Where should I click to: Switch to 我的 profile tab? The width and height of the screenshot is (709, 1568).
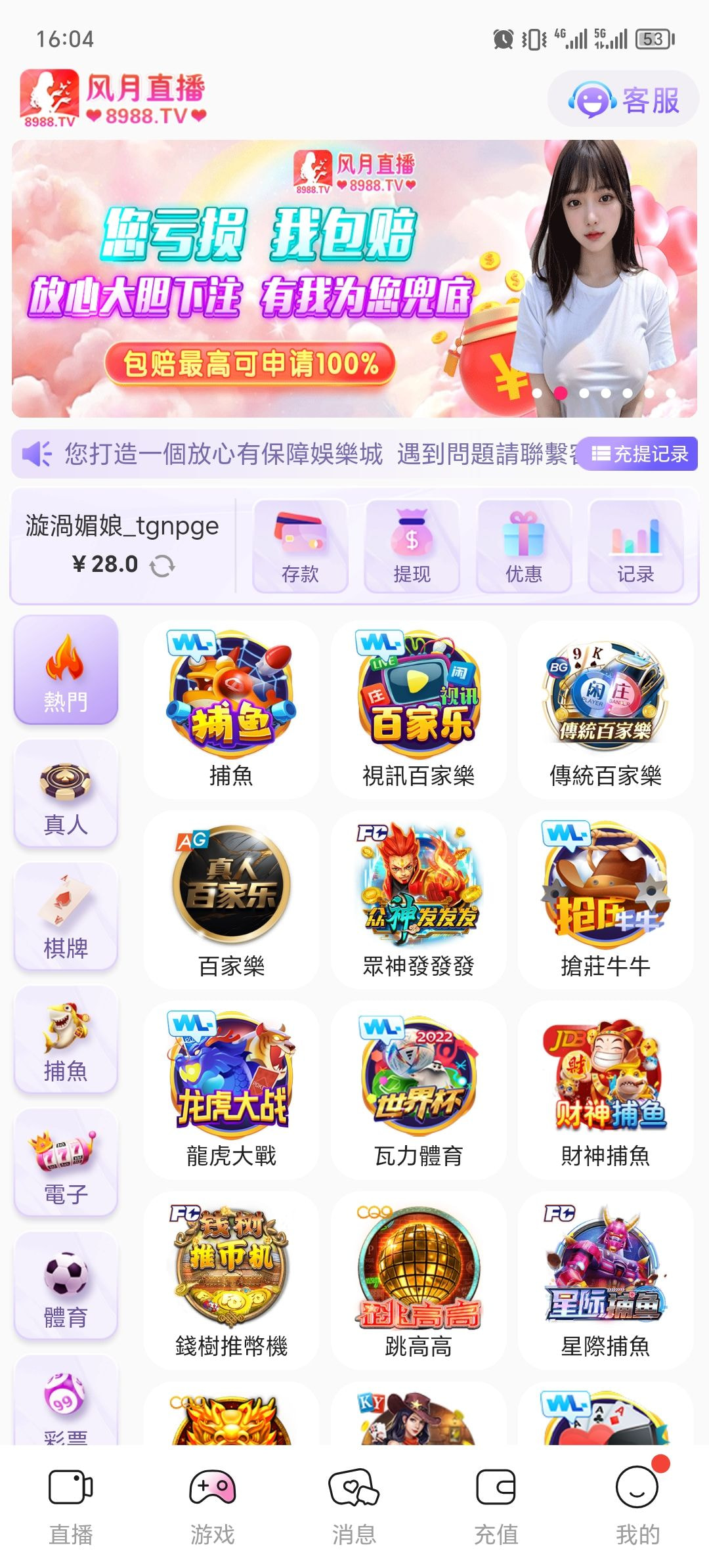coord(637,1505)
